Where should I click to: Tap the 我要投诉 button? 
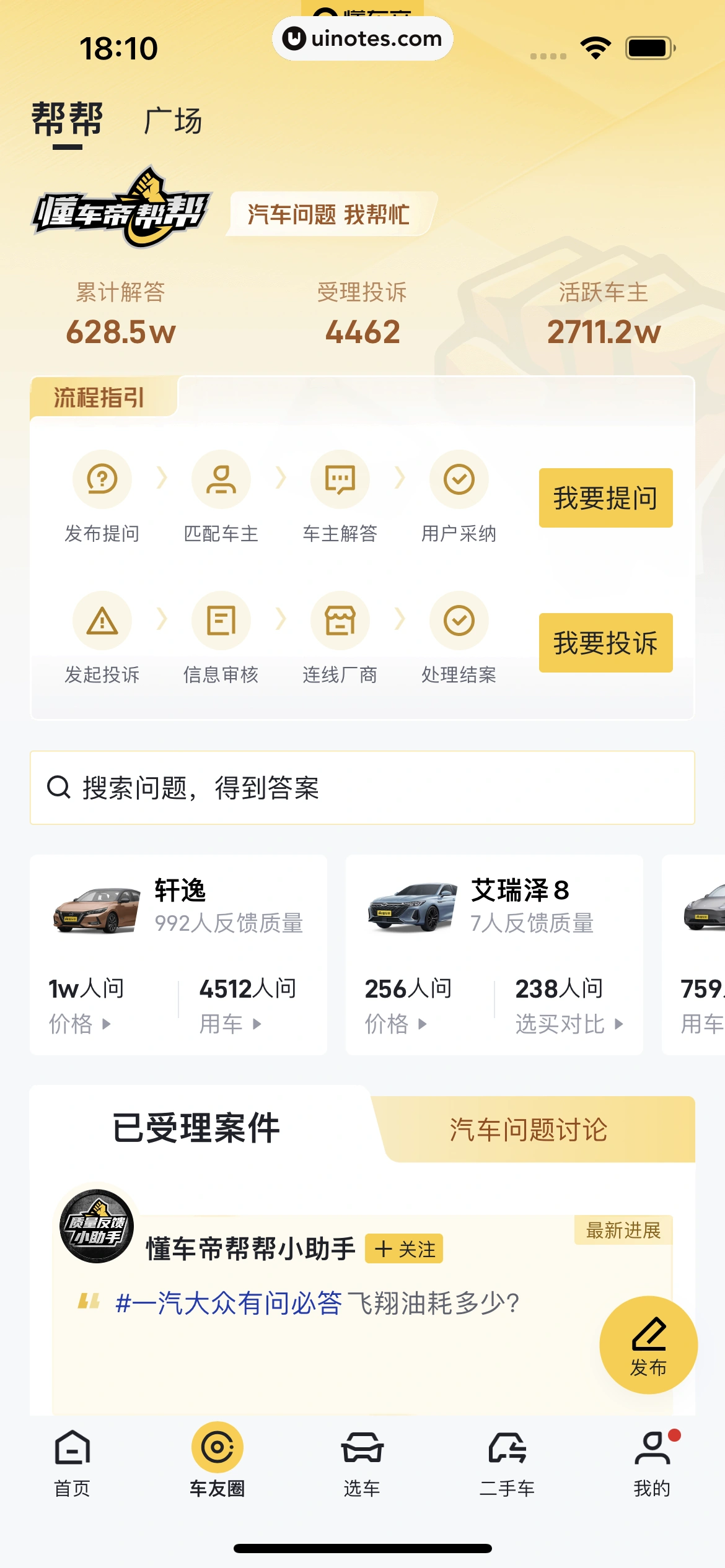click(x=605, y=643)
